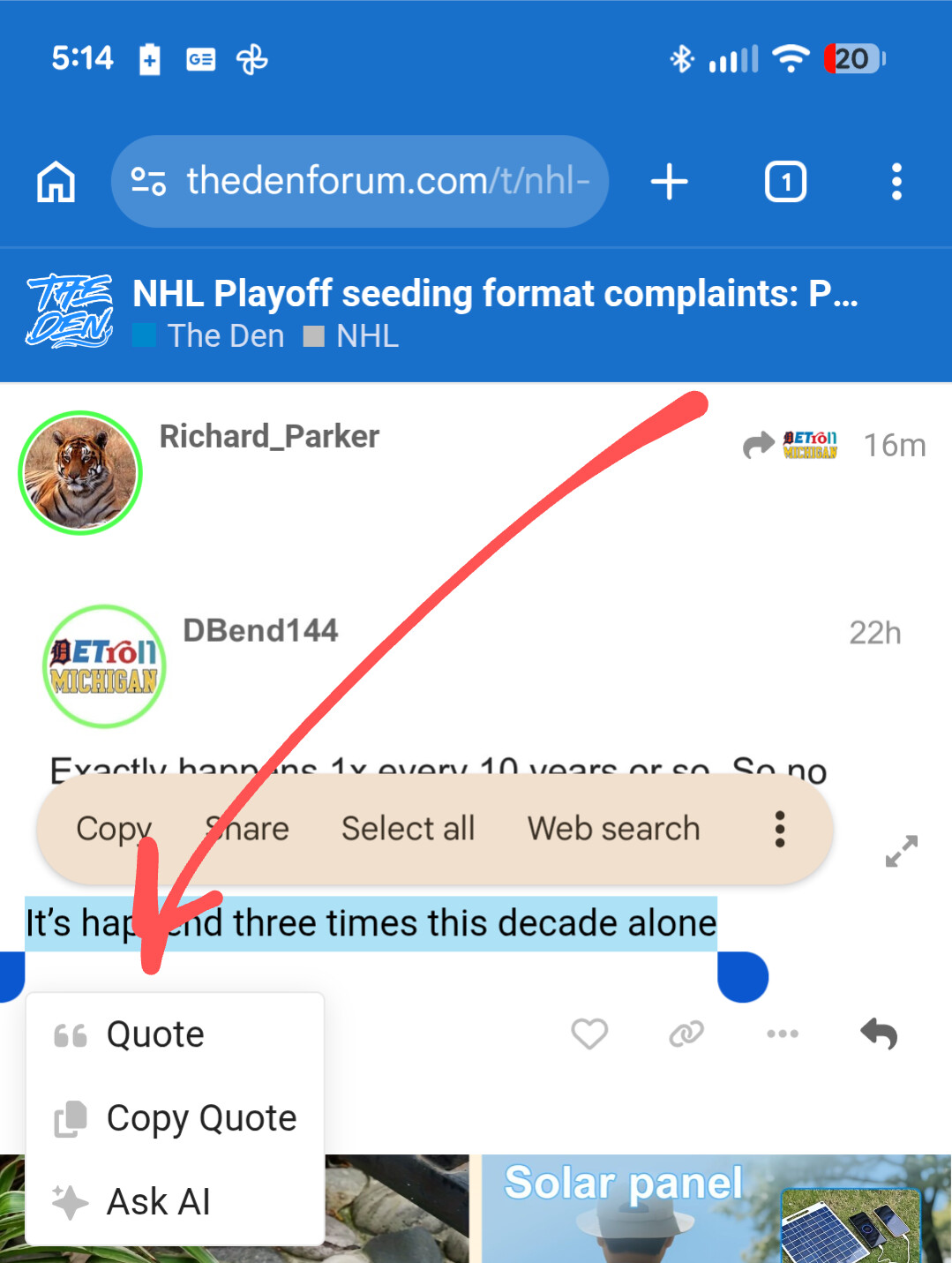Open a new browser tab

670,182
